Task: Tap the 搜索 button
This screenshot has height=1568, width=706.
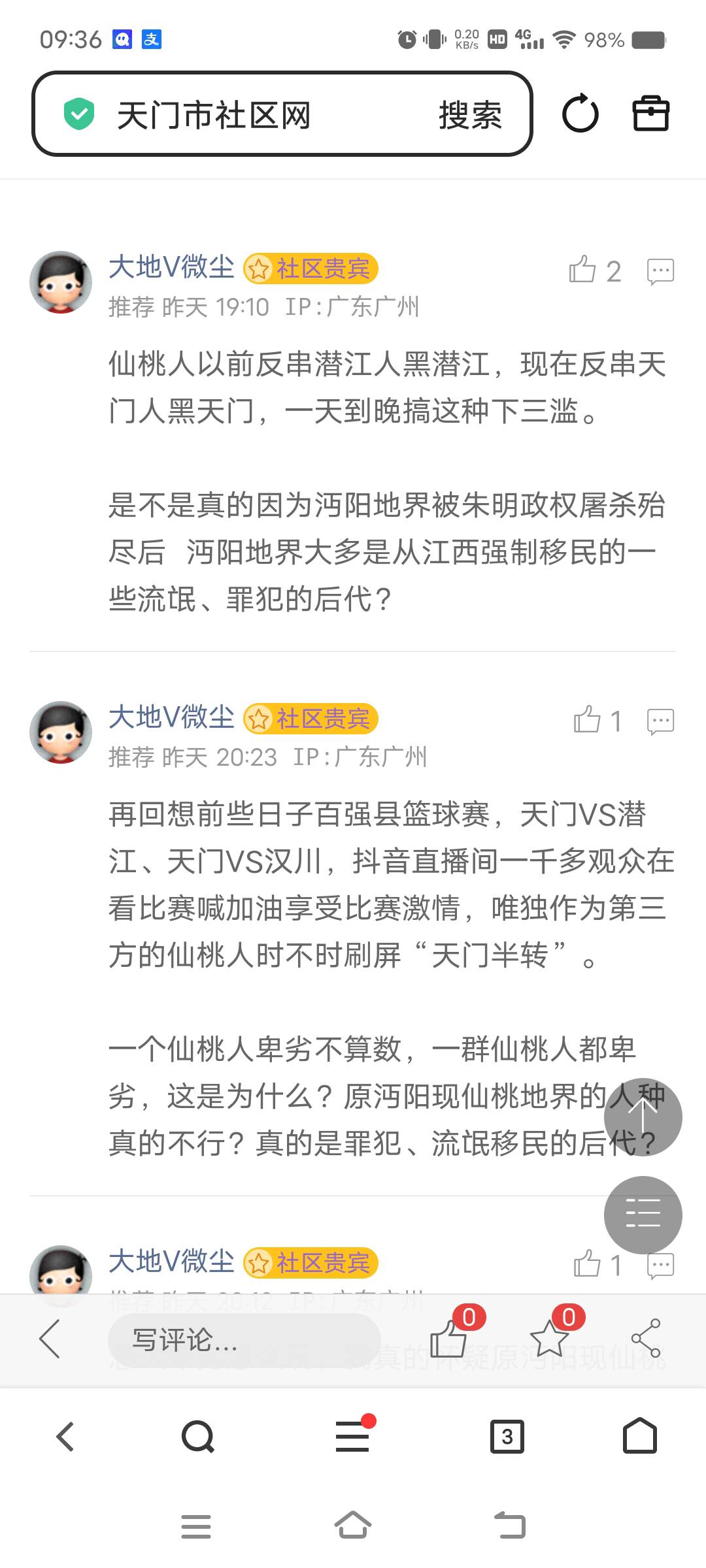Action: 470,115
